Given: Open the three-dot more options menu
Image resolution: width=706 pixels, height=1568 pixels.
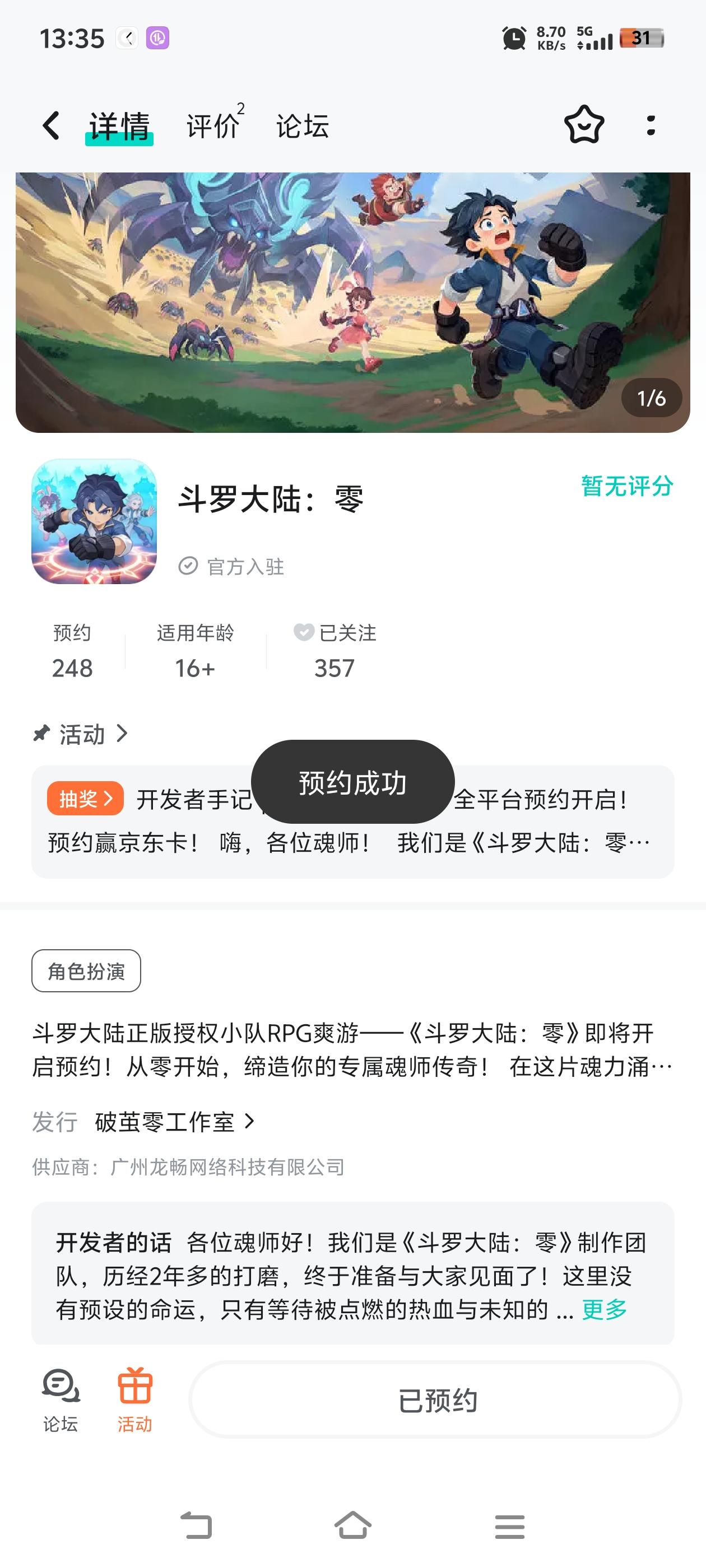Looking at the screenshot, I should (x=651, y=126).
